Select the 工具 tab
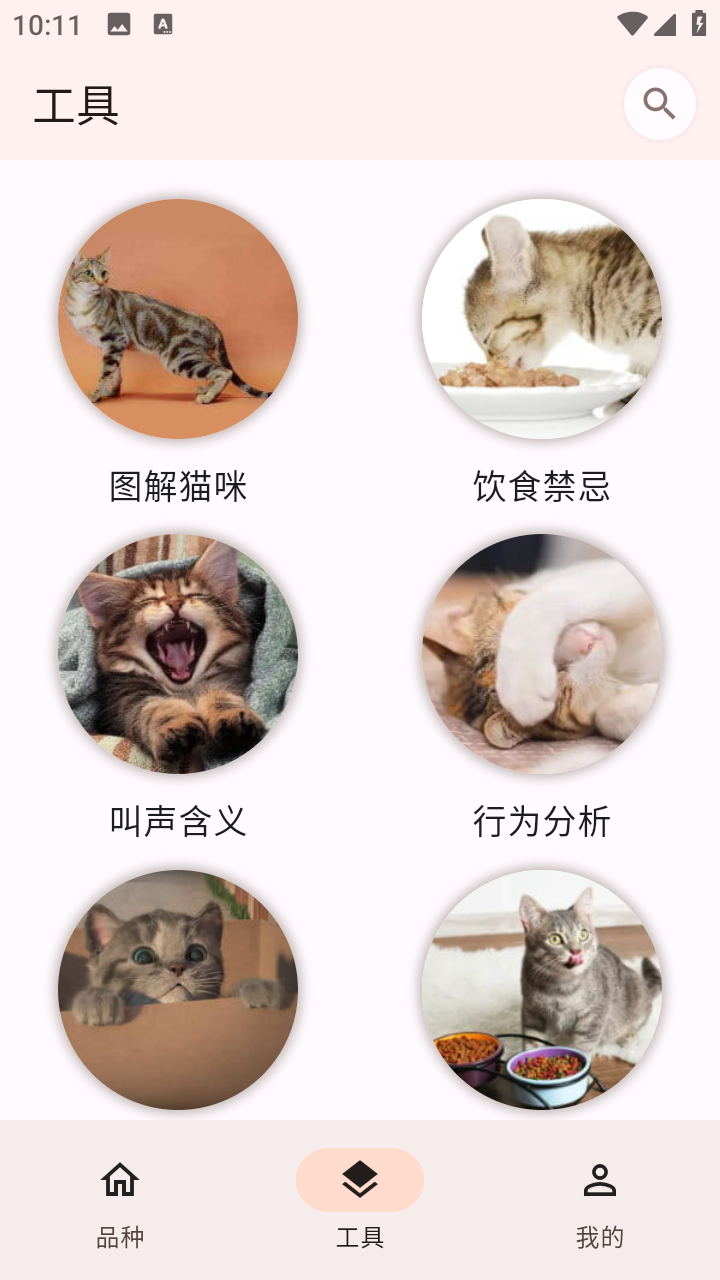 pyautogui.click(x=360, y=1201)
